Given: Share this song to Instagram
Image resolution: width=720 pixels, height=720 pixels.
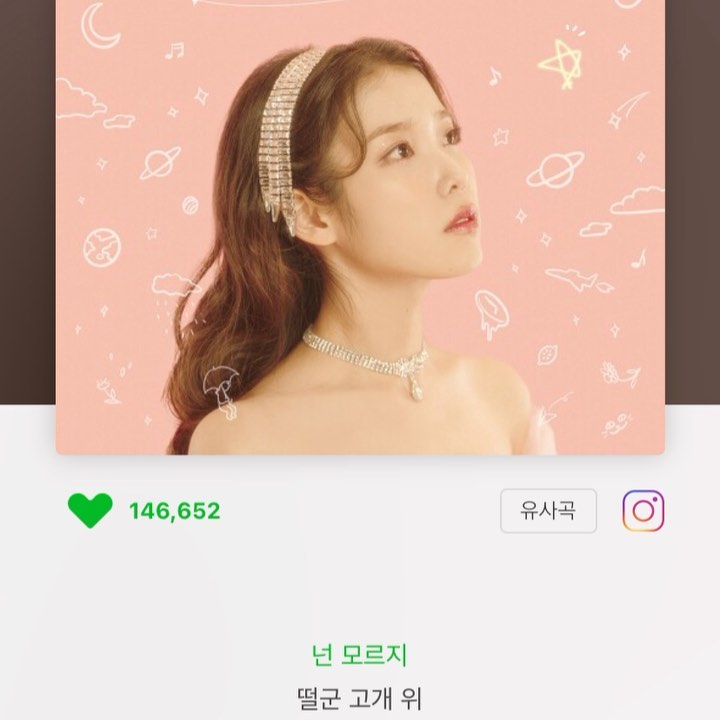Looking at the screenshot, I should [x=643, y=511].
